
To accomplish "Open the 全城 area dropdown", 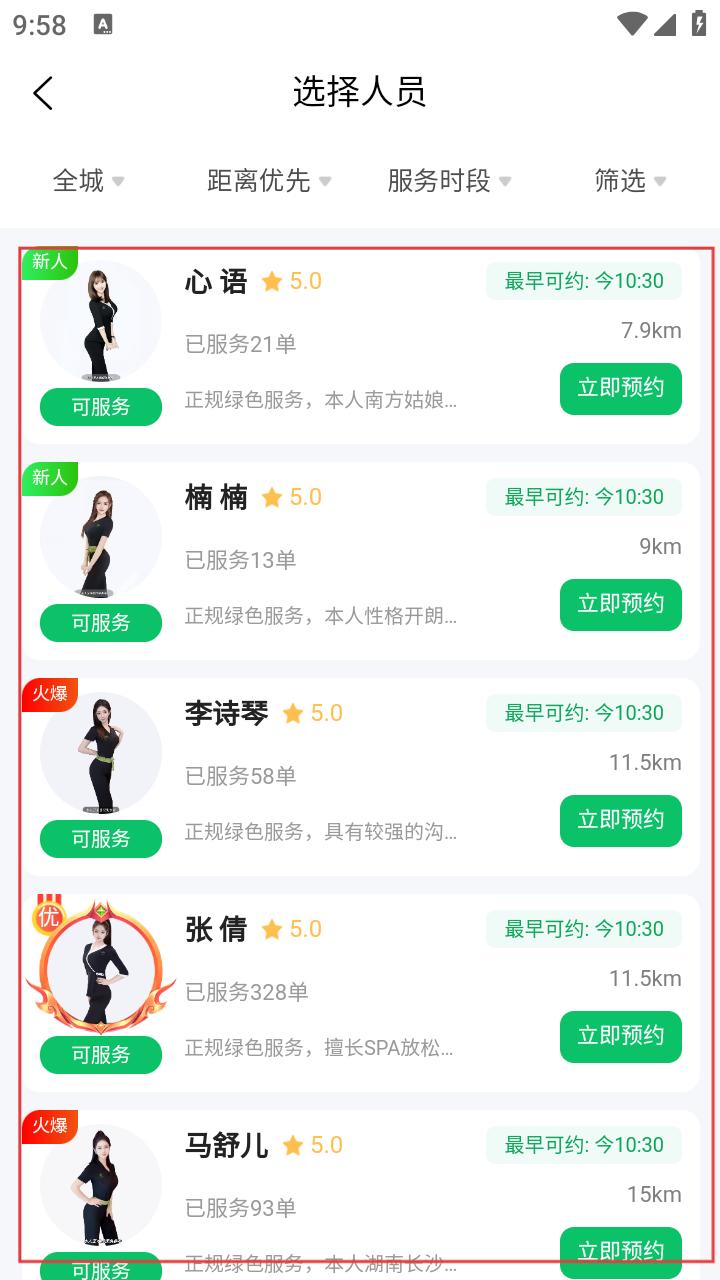I will [88, 181].
